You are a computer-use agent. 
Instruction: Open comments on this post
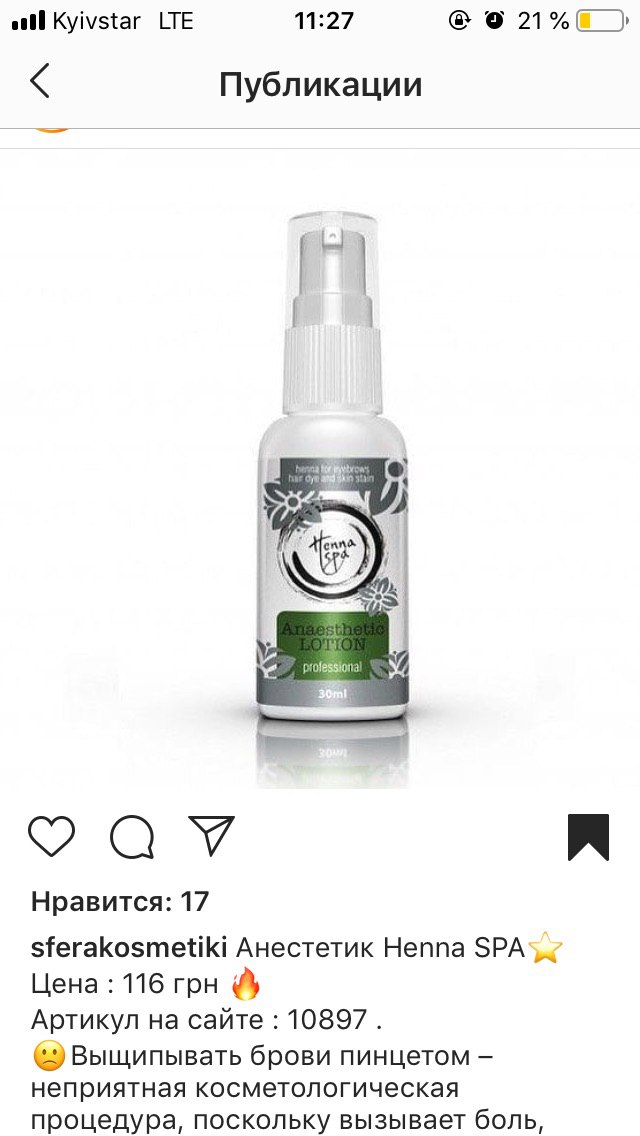pyautogui.click(x=132, y=838)
